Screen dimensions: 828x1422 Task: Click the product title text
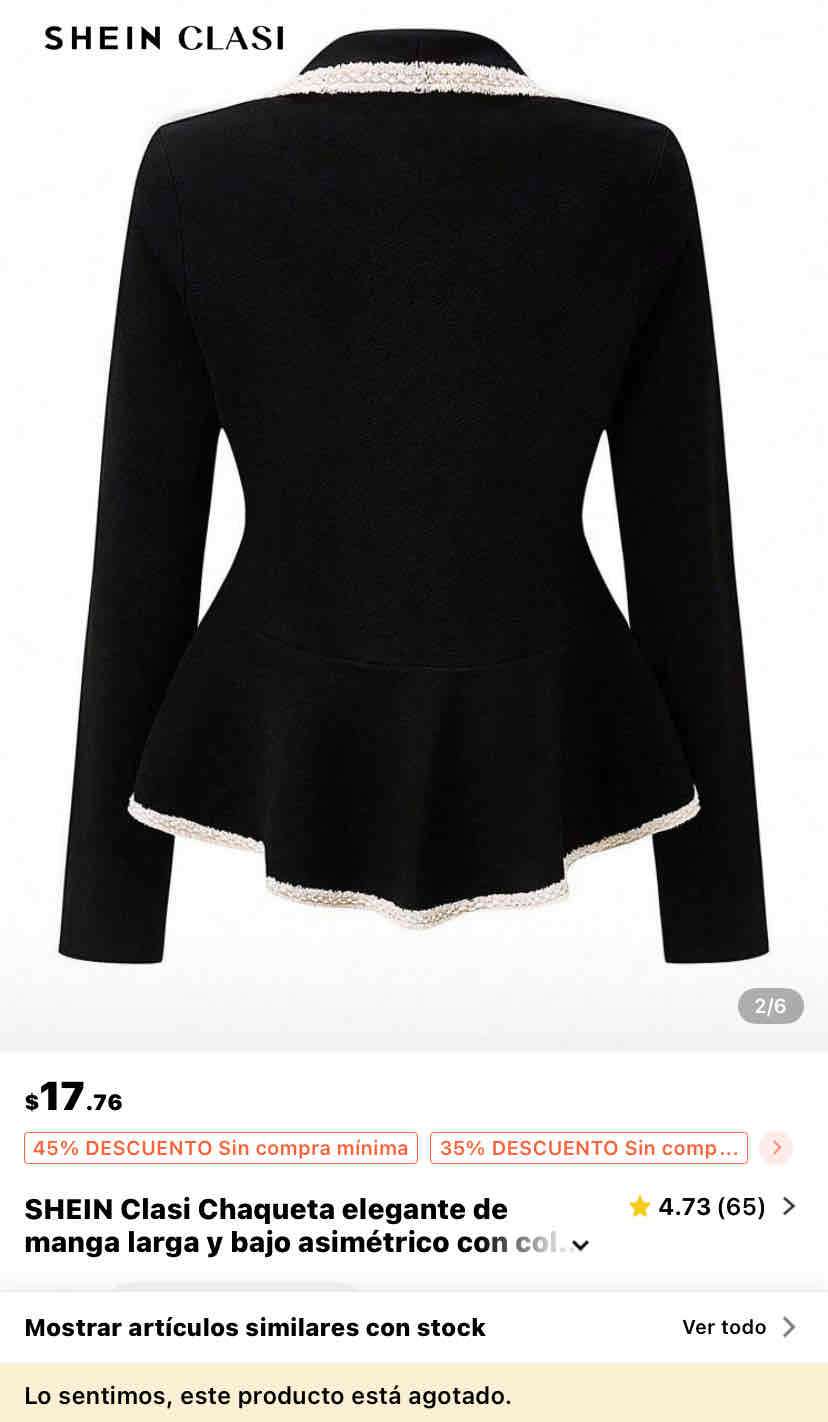point(266,1225)
